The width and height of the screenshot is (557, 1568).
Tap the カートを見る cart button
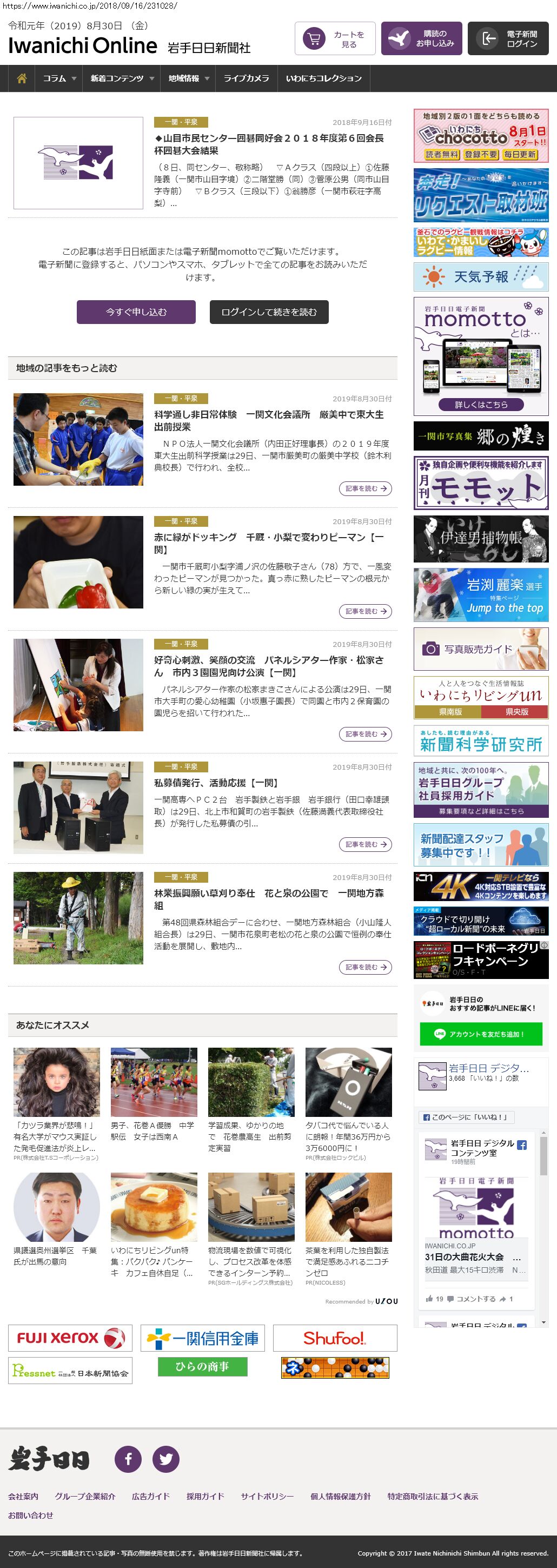pyautogui.click(x=335, y=39)
